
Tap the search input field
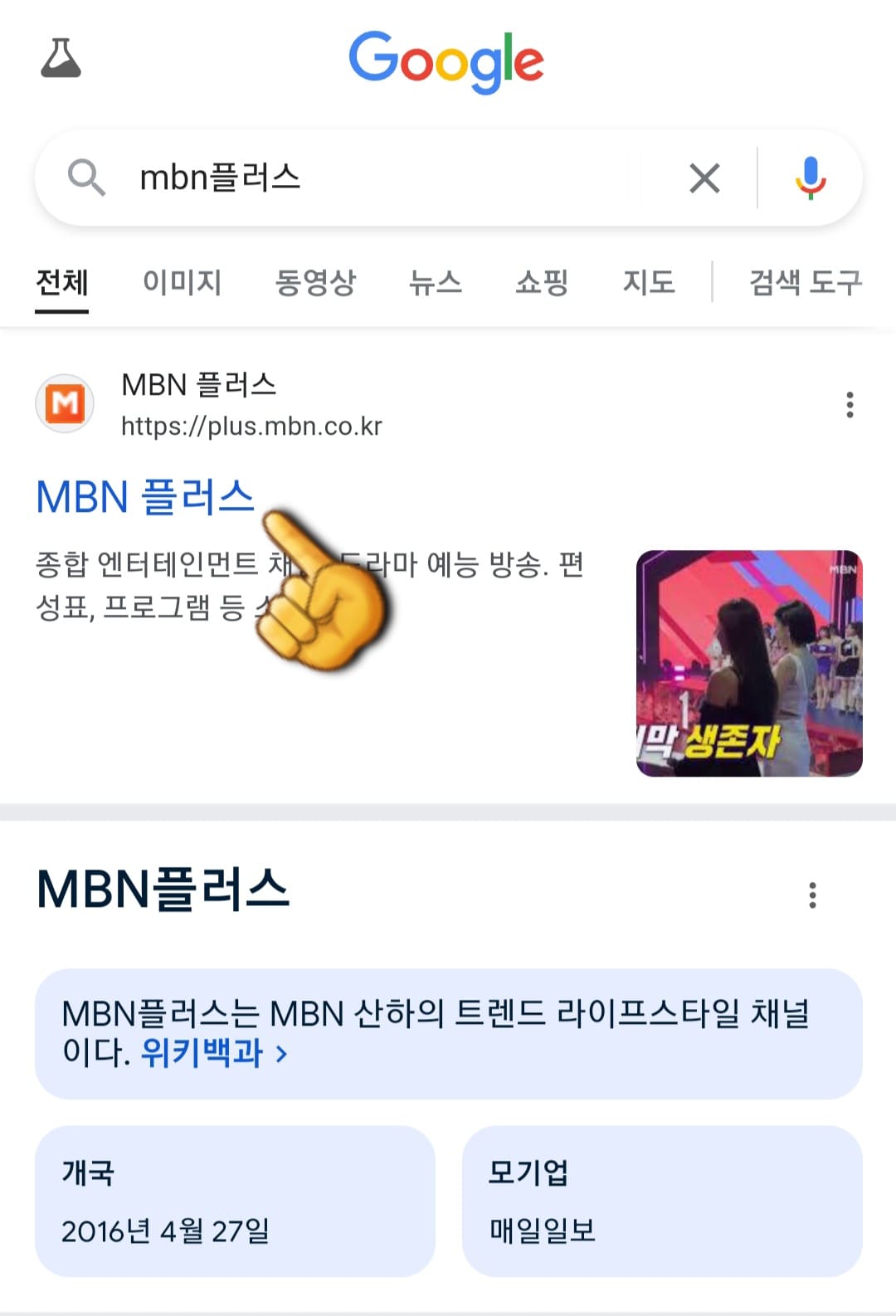coord(373,178)
